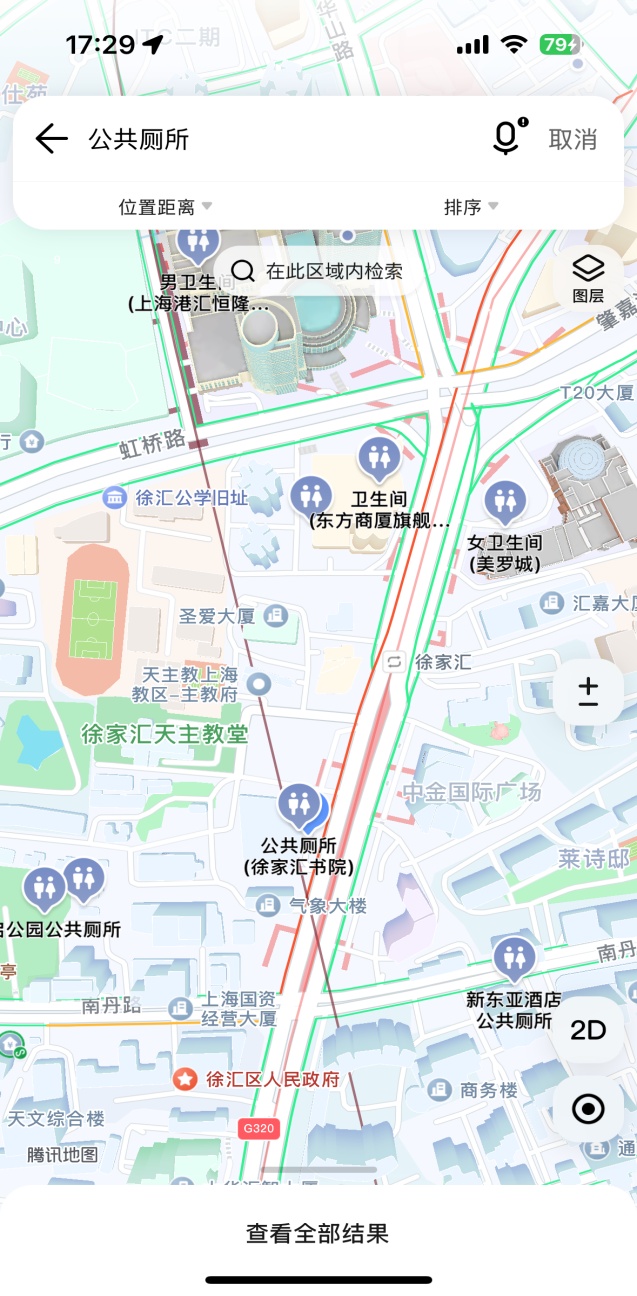This screenshot has height=1296, width=637.
Task: Switch the map to 2D view
Action: coord(588,1031)
